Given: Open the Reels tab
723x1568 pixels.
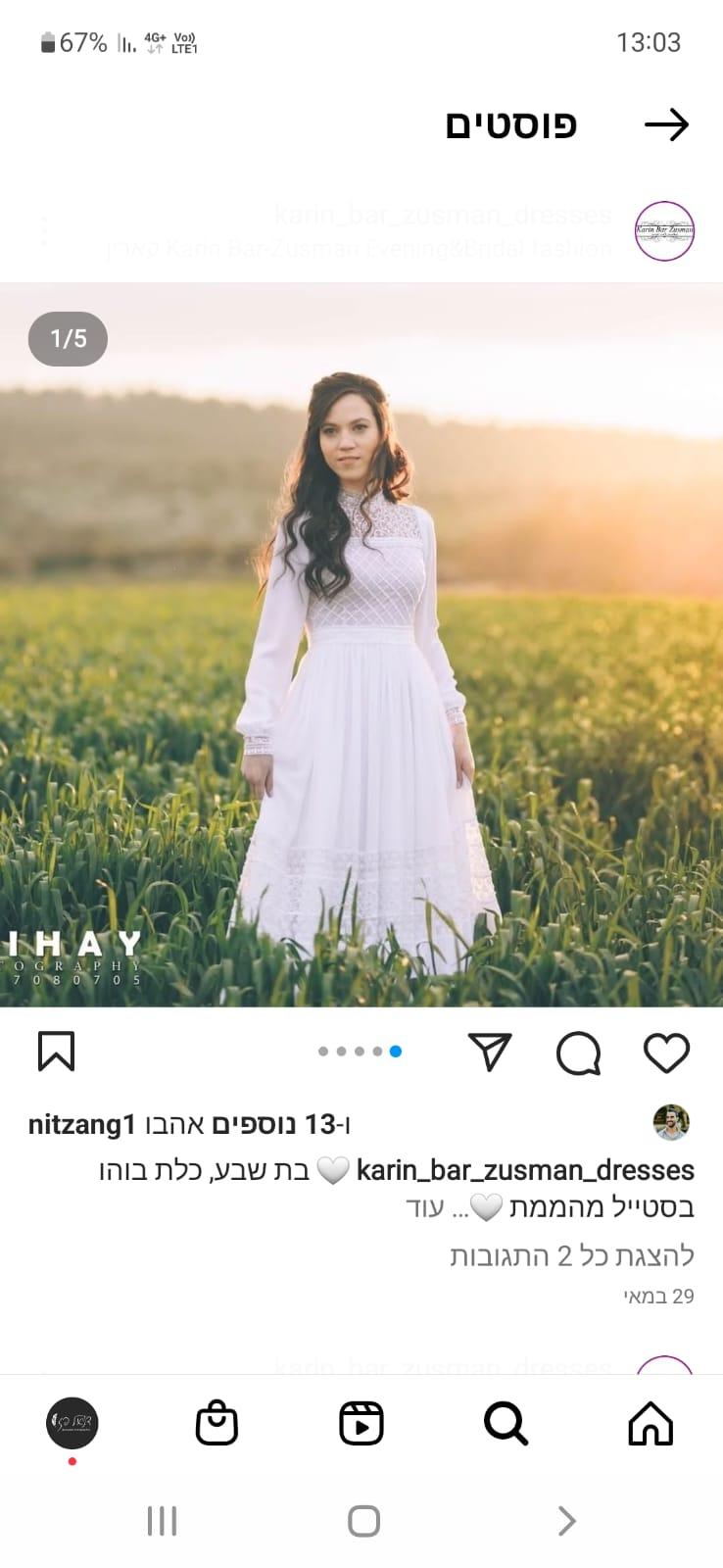Looking at the screenshot, I should click(x=361, y=1424).
